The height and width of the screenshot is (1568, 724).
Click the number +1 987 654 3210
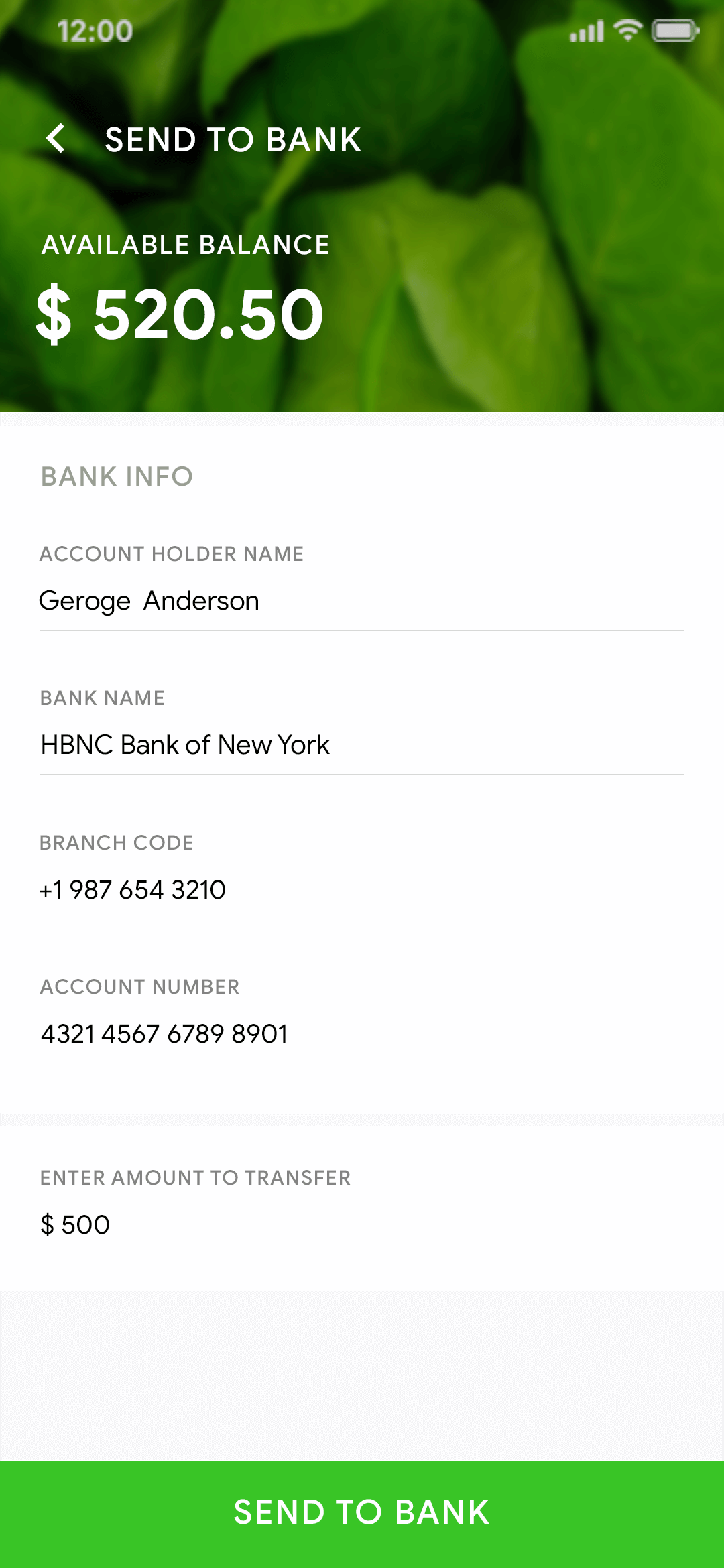132,890
